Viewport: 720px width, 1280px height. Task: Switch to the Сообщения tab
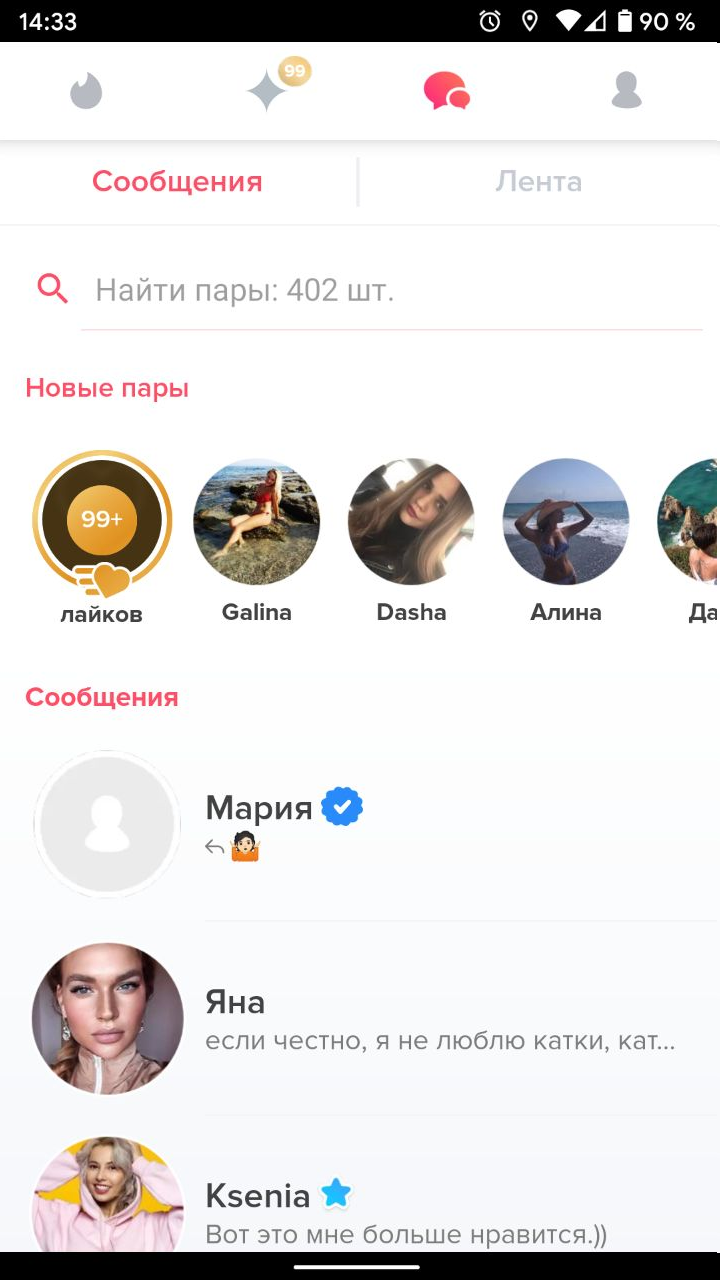click(177, 182)
